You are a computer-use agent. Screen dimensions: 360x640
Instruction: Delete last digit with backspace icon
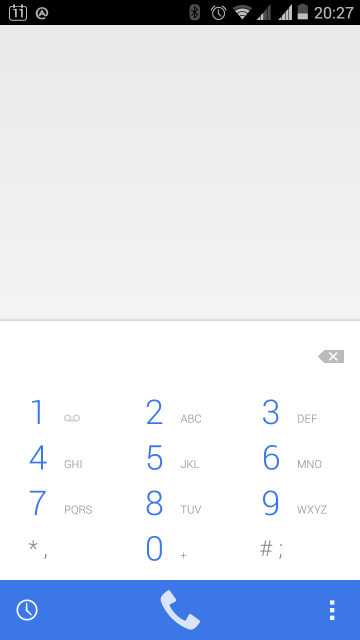pos(331,356)
